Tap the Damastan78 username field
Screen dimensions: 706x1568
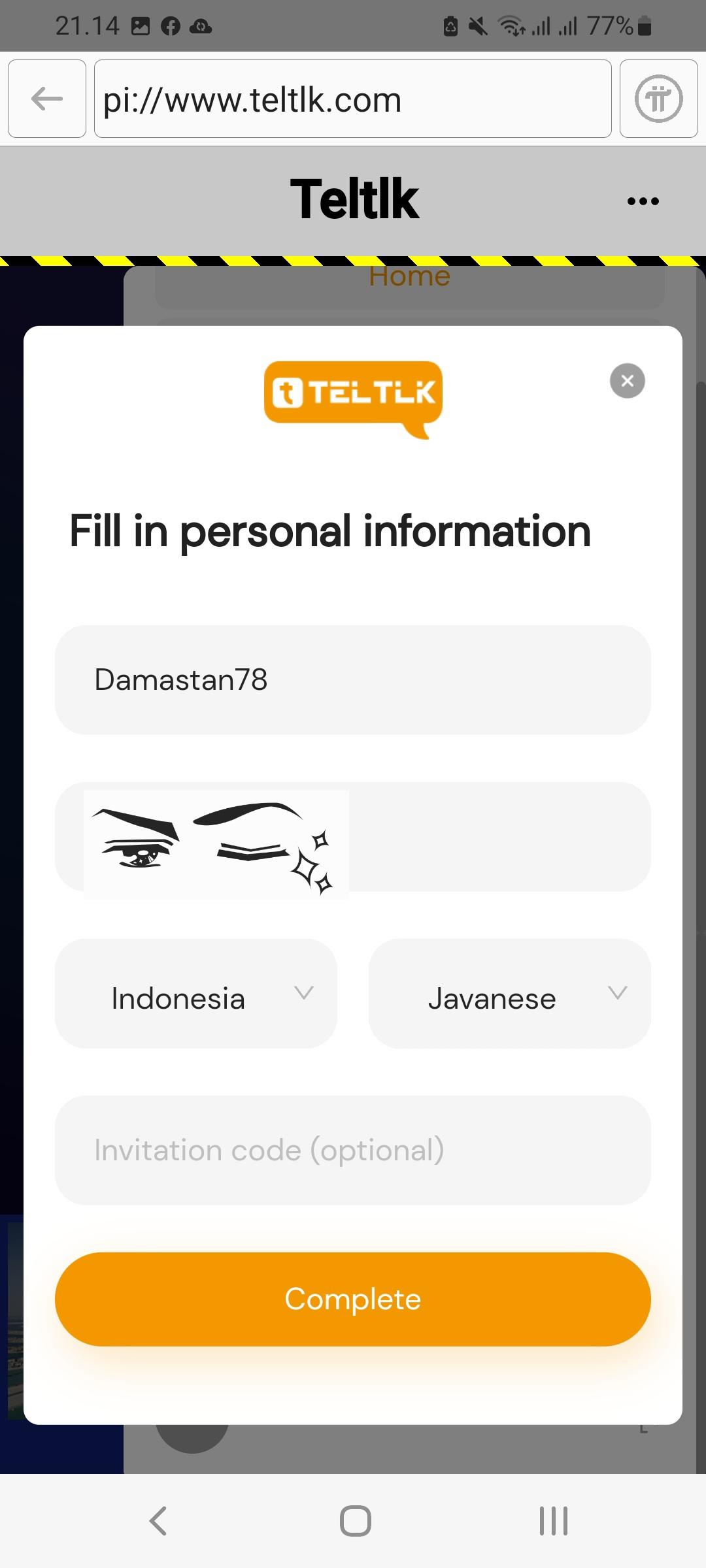pyautogui.click(x=353, y=679)
